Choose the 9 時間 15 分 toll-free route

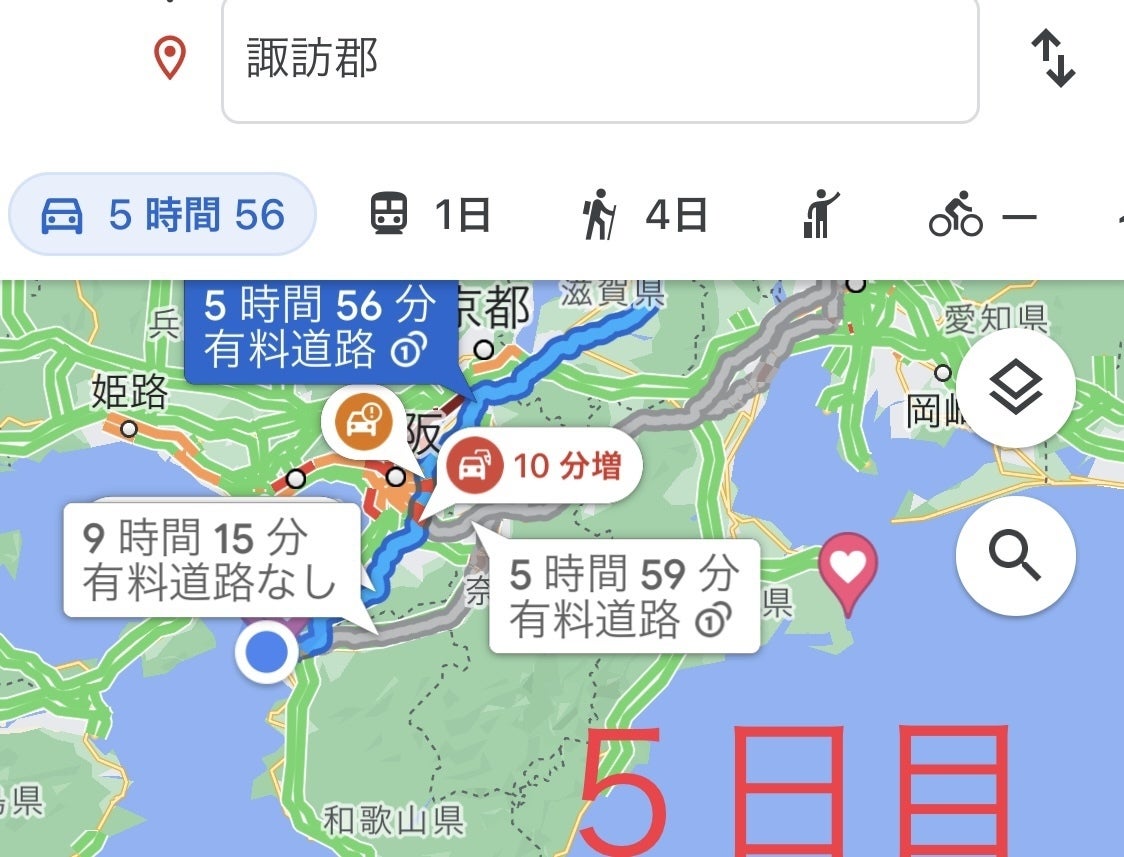(211, 561)
